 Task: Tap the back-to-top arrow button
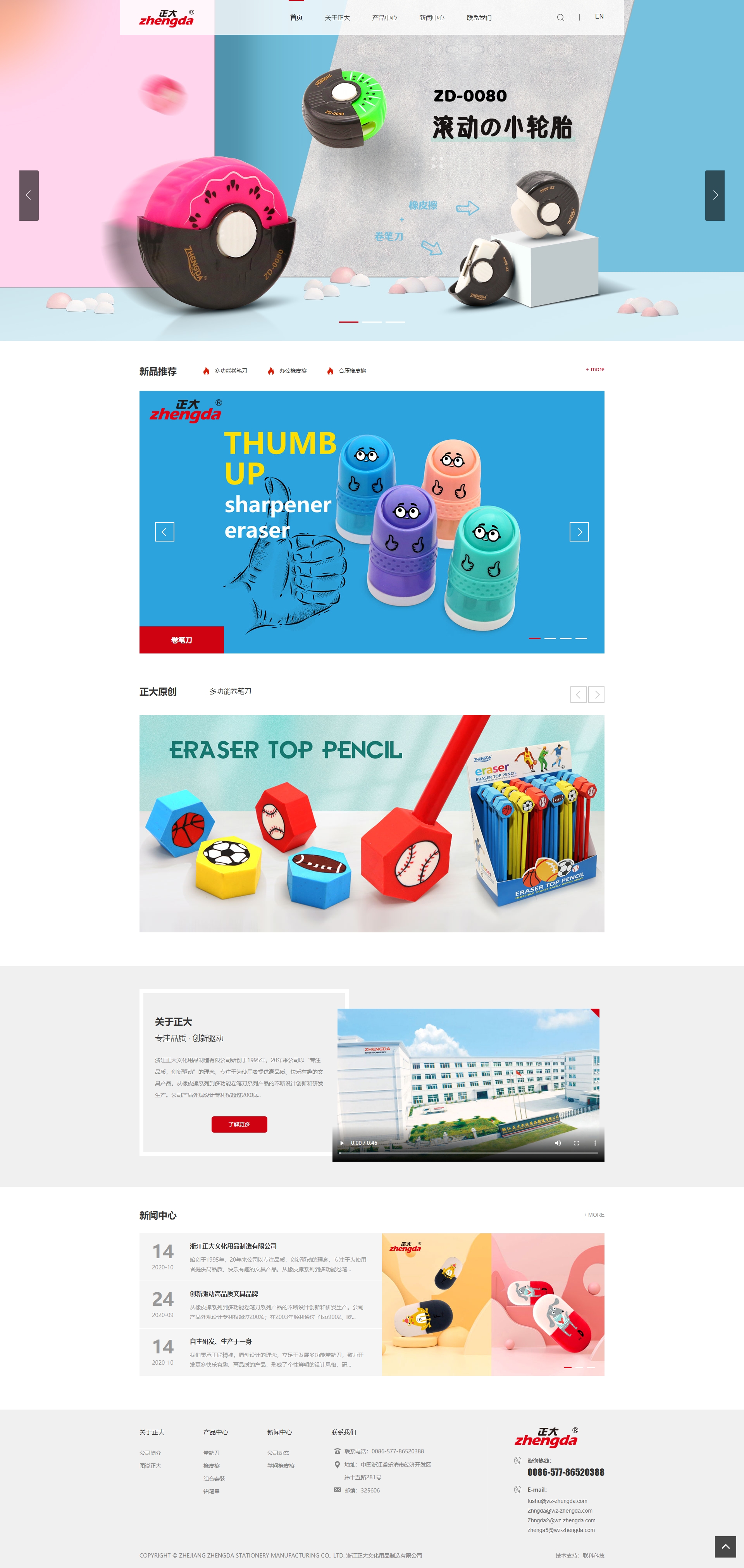click(725, 1546)
